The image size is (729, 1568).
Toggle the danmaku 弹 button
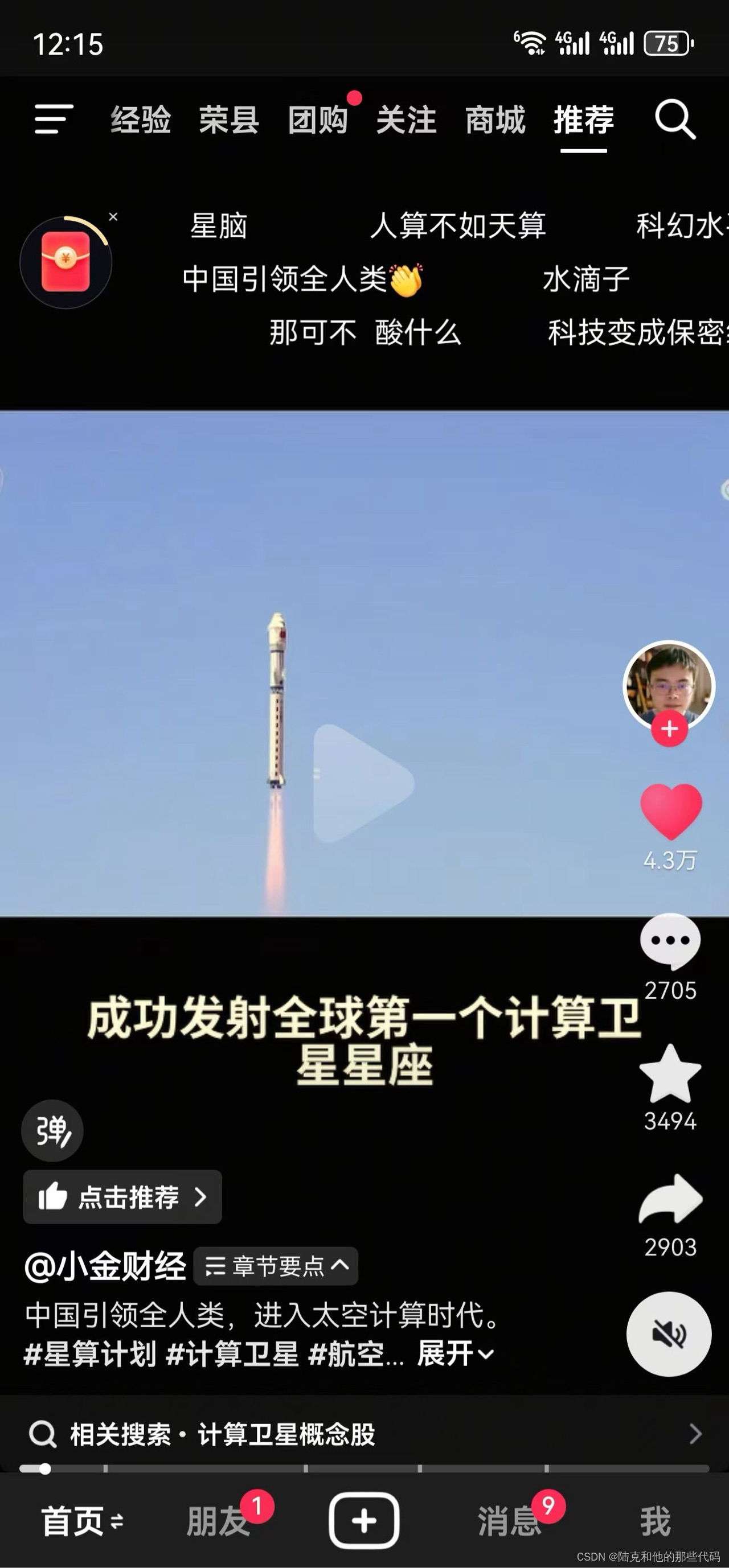pyautogui.click(x=52, y=1131)
